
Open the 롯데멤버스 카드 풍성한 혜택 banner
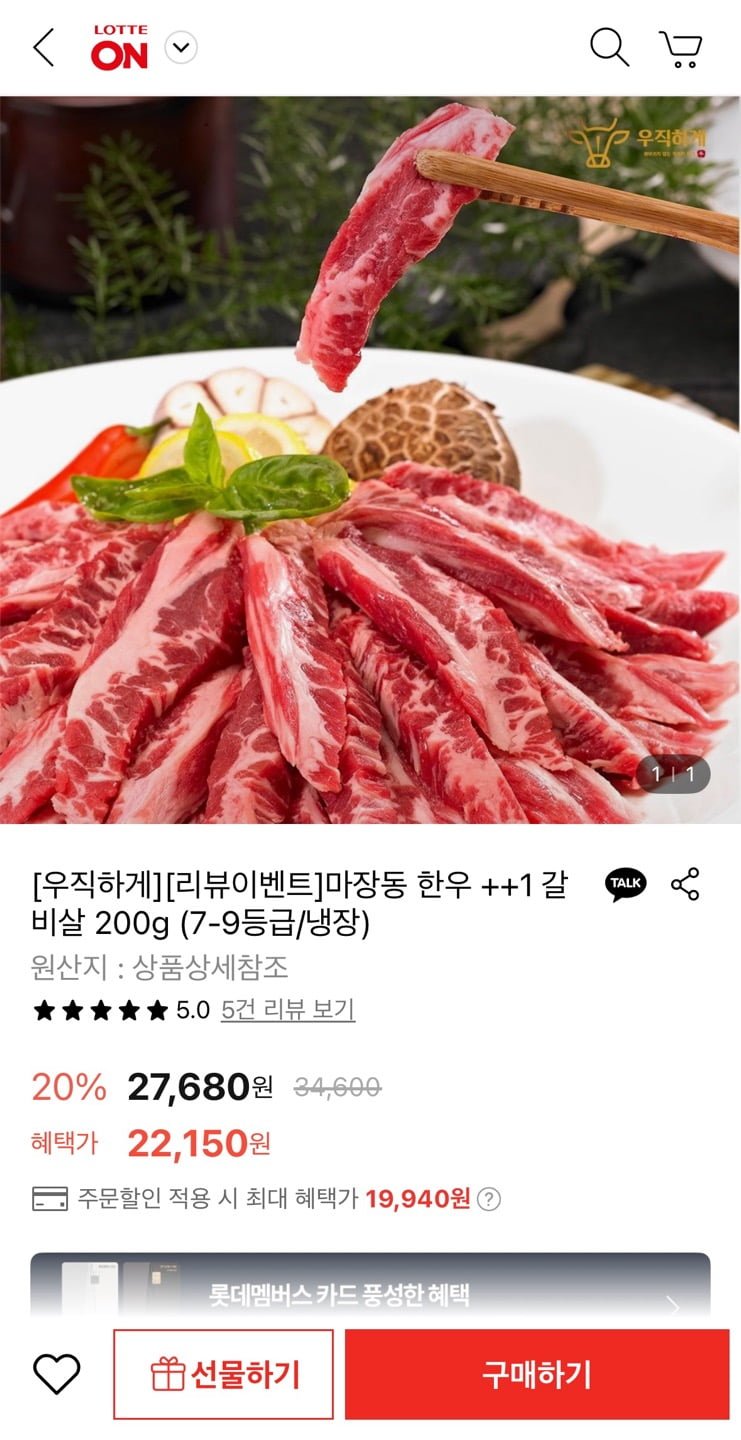pyautogui.click(x=370, y=1291)
